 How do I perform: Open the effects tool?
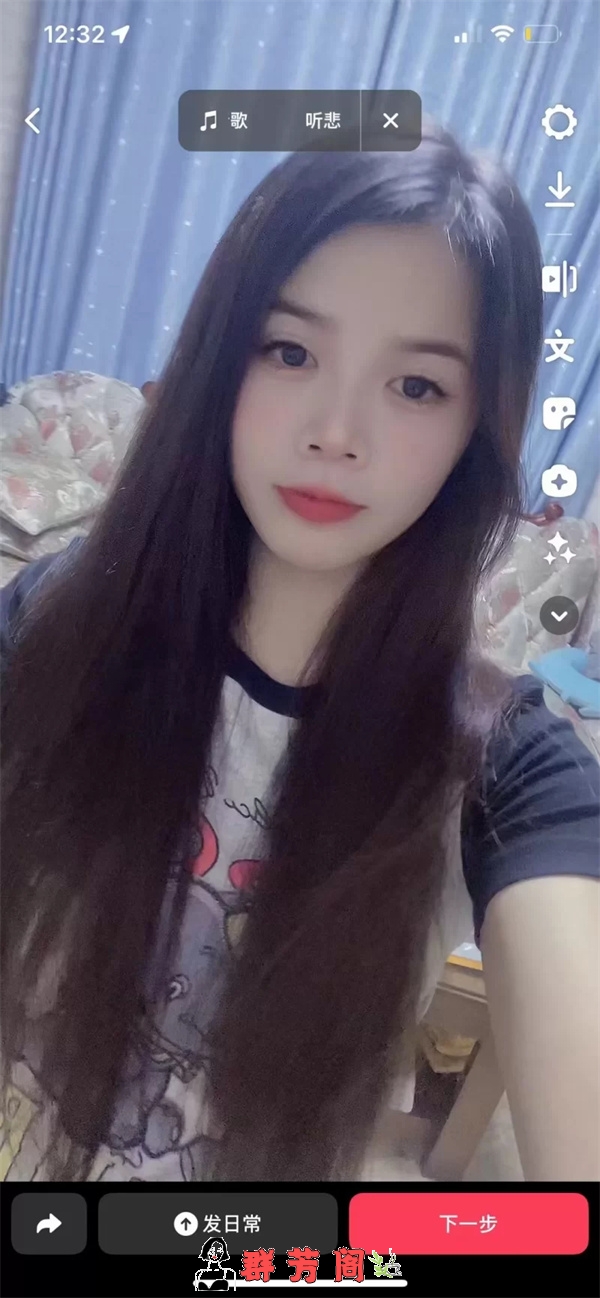pos(559,482)
